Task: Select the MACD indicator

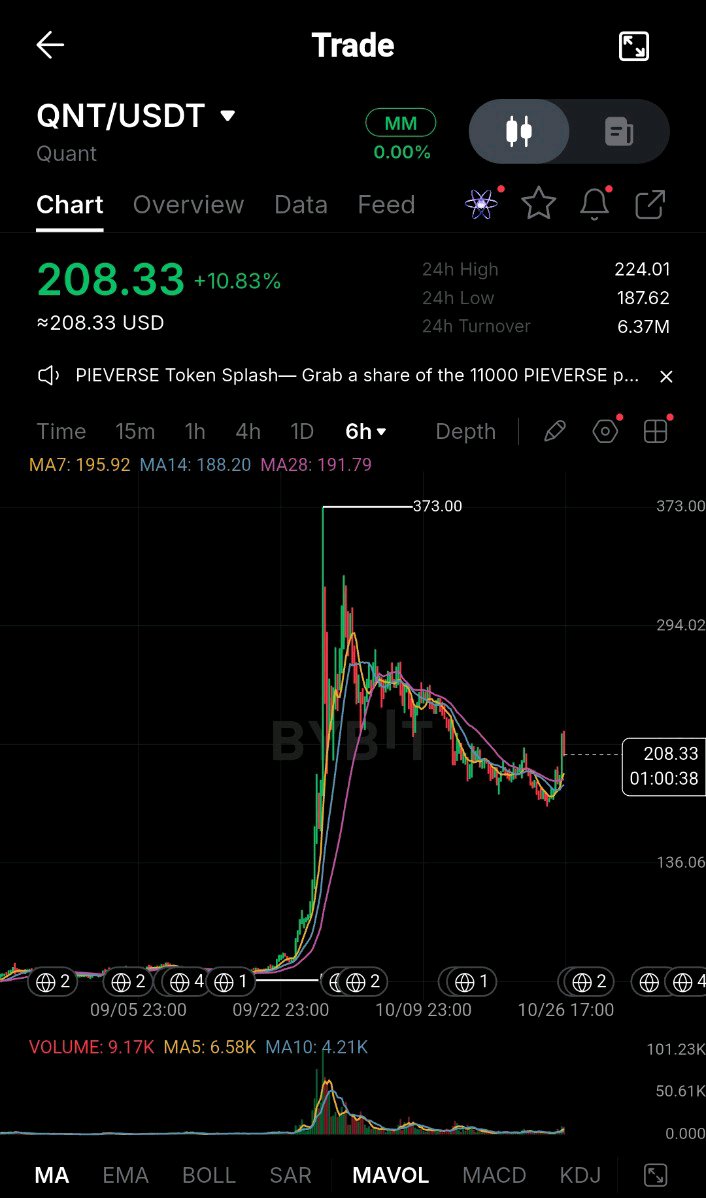Action: pyautogui.click(x=494, y=1175)
